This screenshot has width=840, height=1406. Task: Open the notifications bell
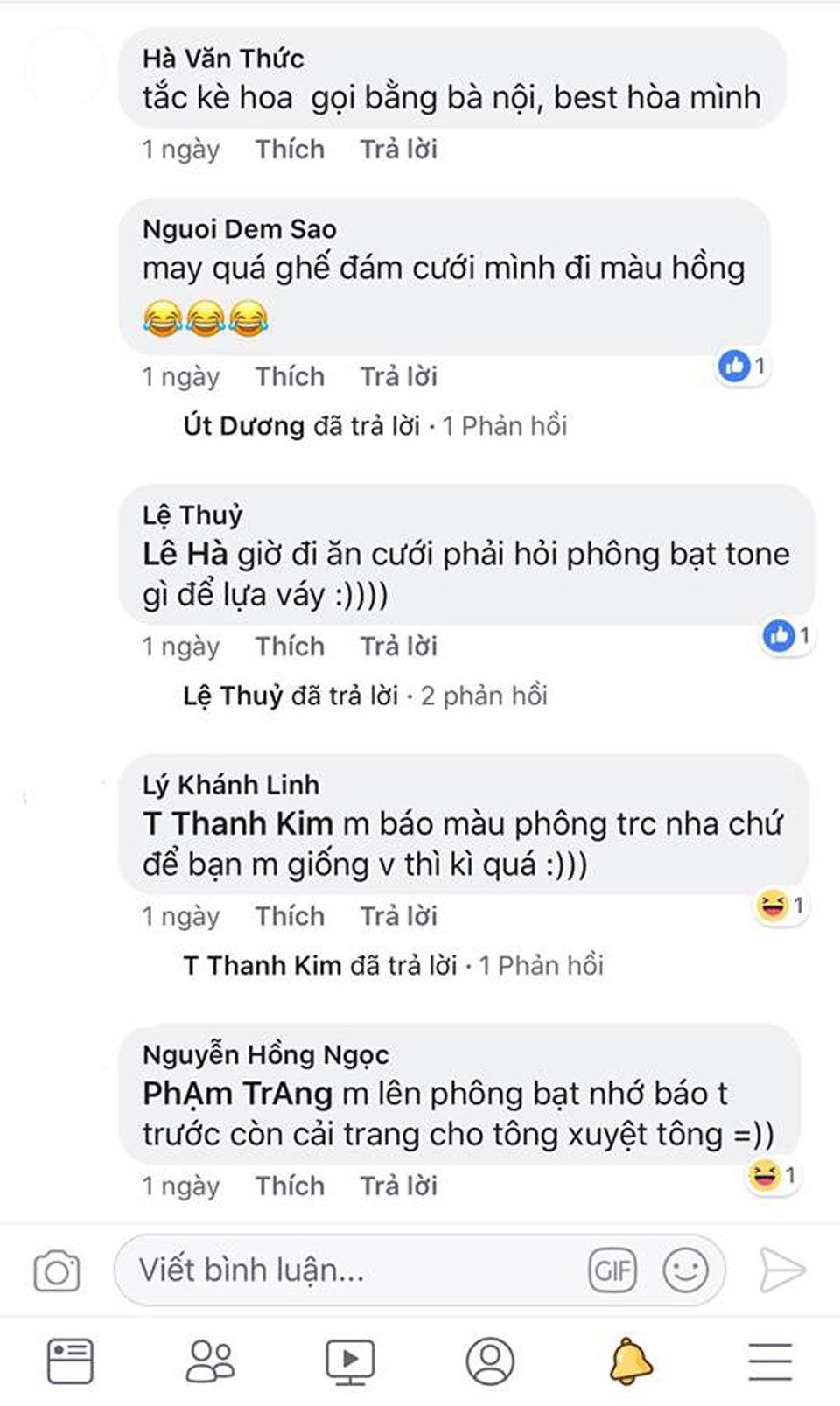[630, 1361]
